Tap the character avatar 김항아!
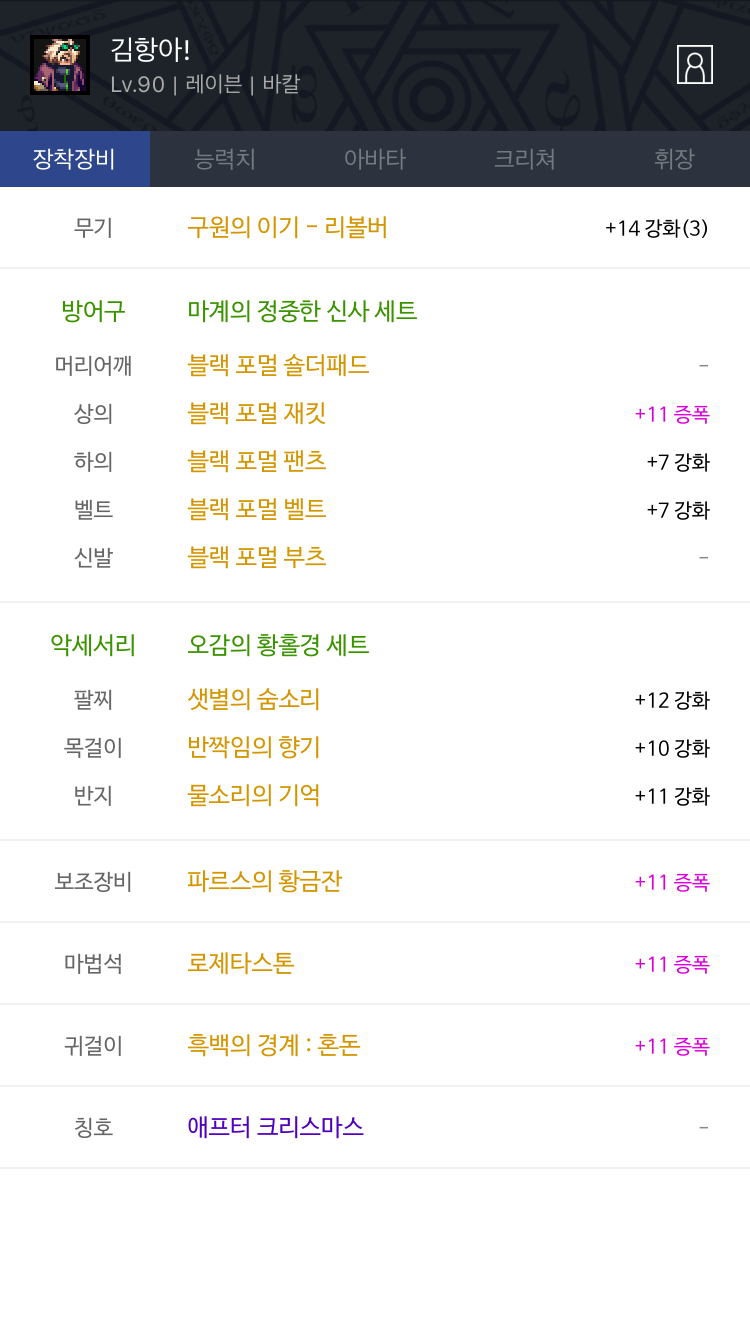The height and width of the screenshot is (1334, 750). [60, 65]
